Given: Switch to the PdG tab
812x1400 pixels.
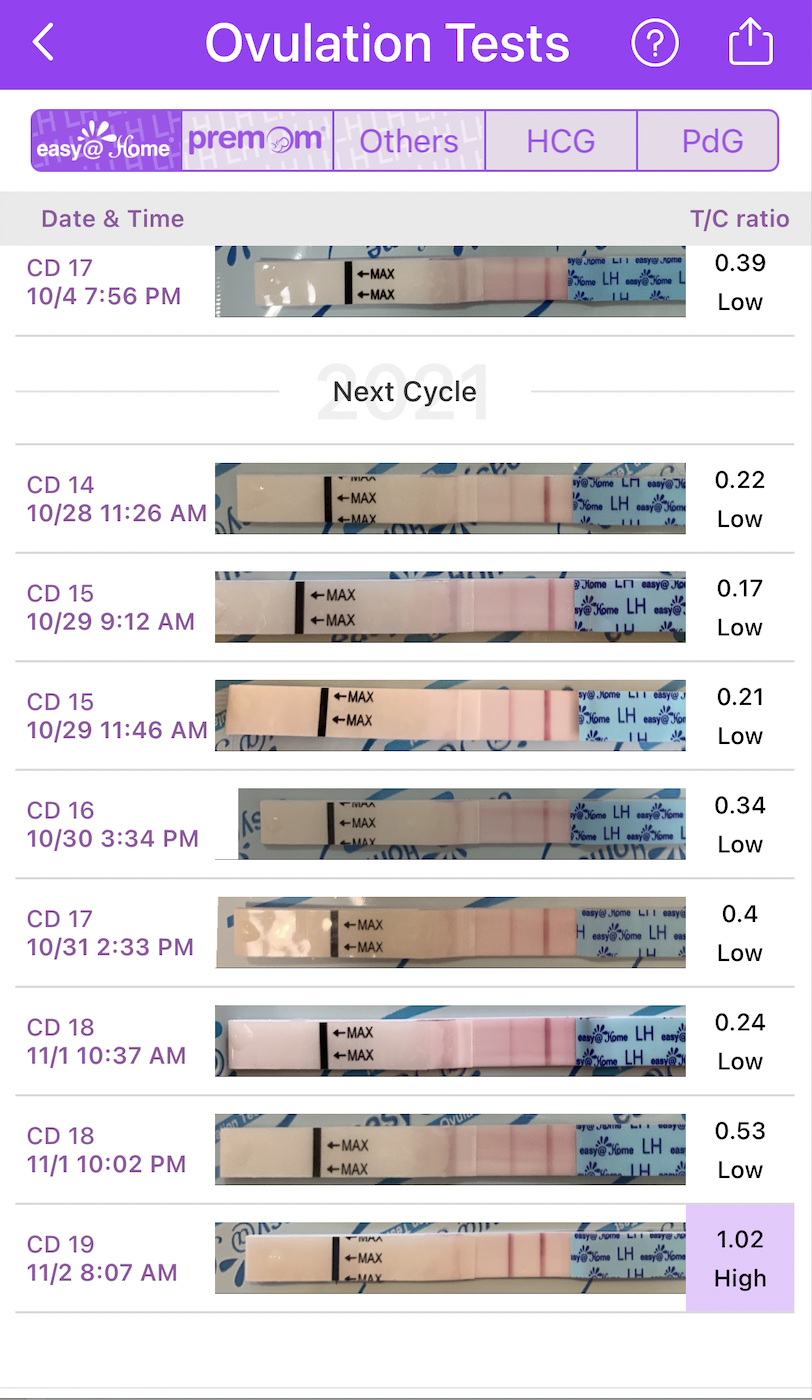Looking at the screenshot, I should point(712,141).
